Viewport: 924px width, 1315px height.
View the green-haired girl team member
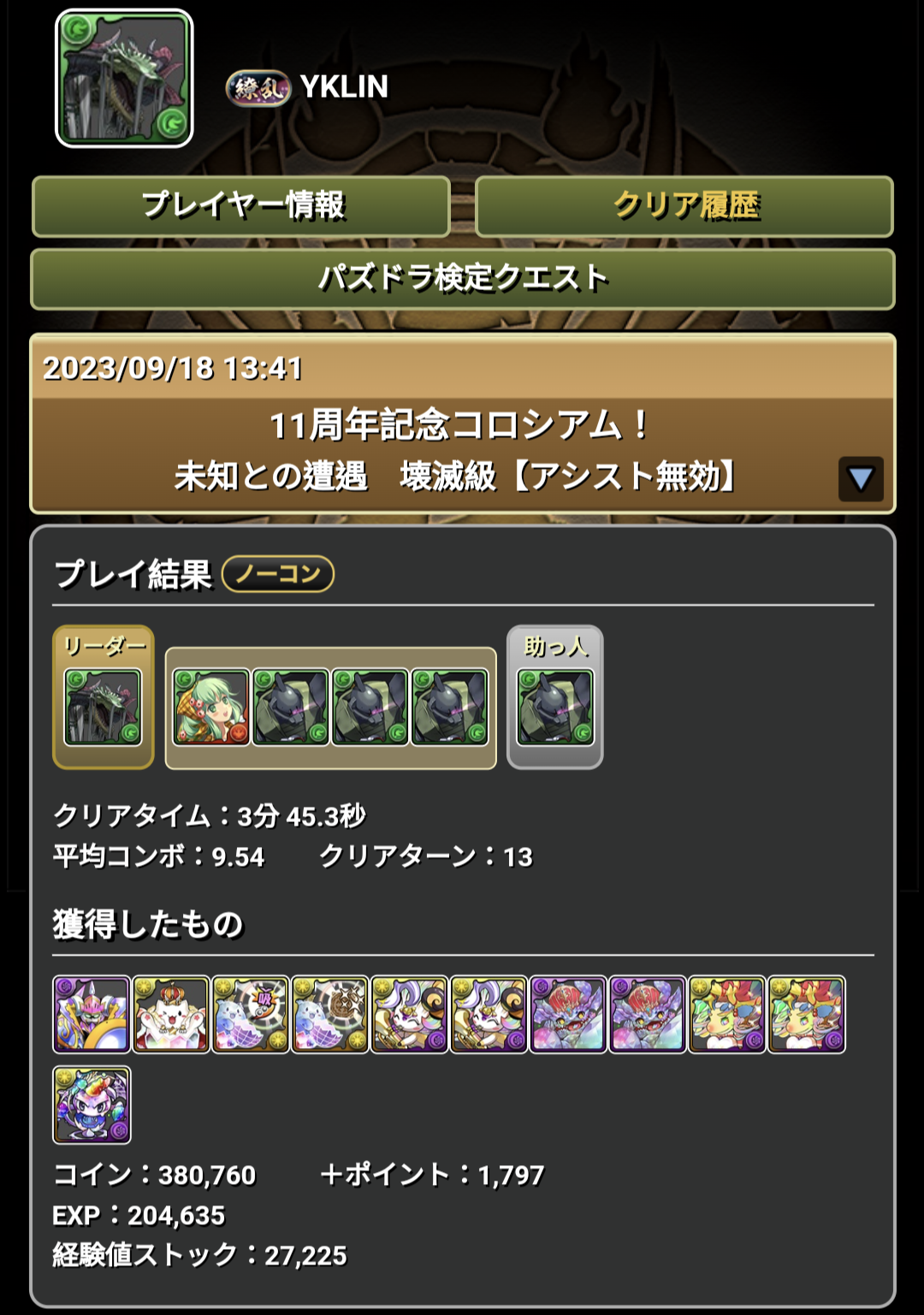[x=210, y=708]
